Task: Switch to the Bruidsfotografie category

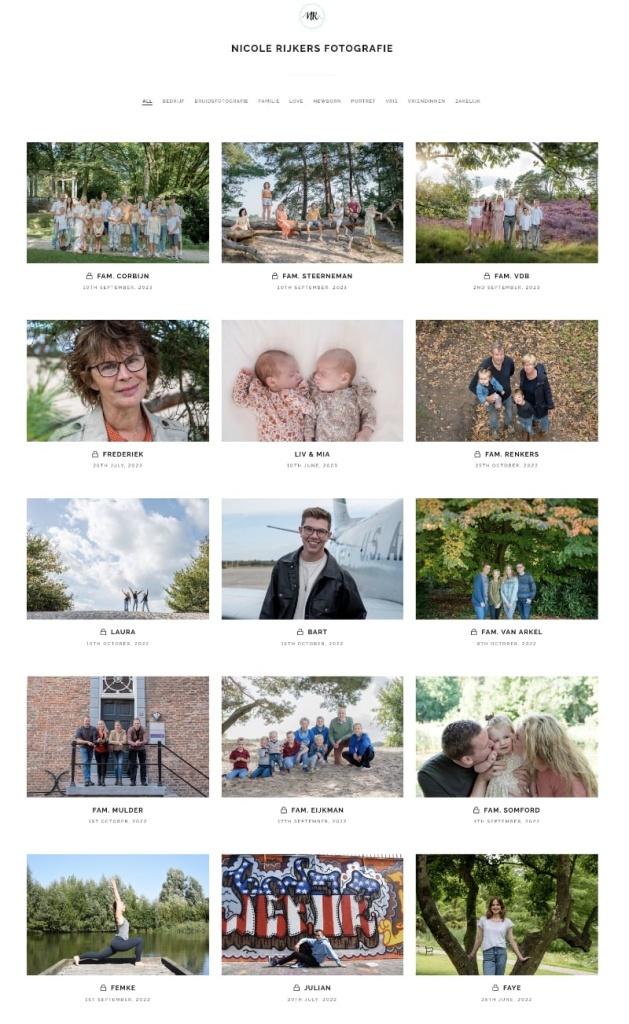Action: point(221,101)
